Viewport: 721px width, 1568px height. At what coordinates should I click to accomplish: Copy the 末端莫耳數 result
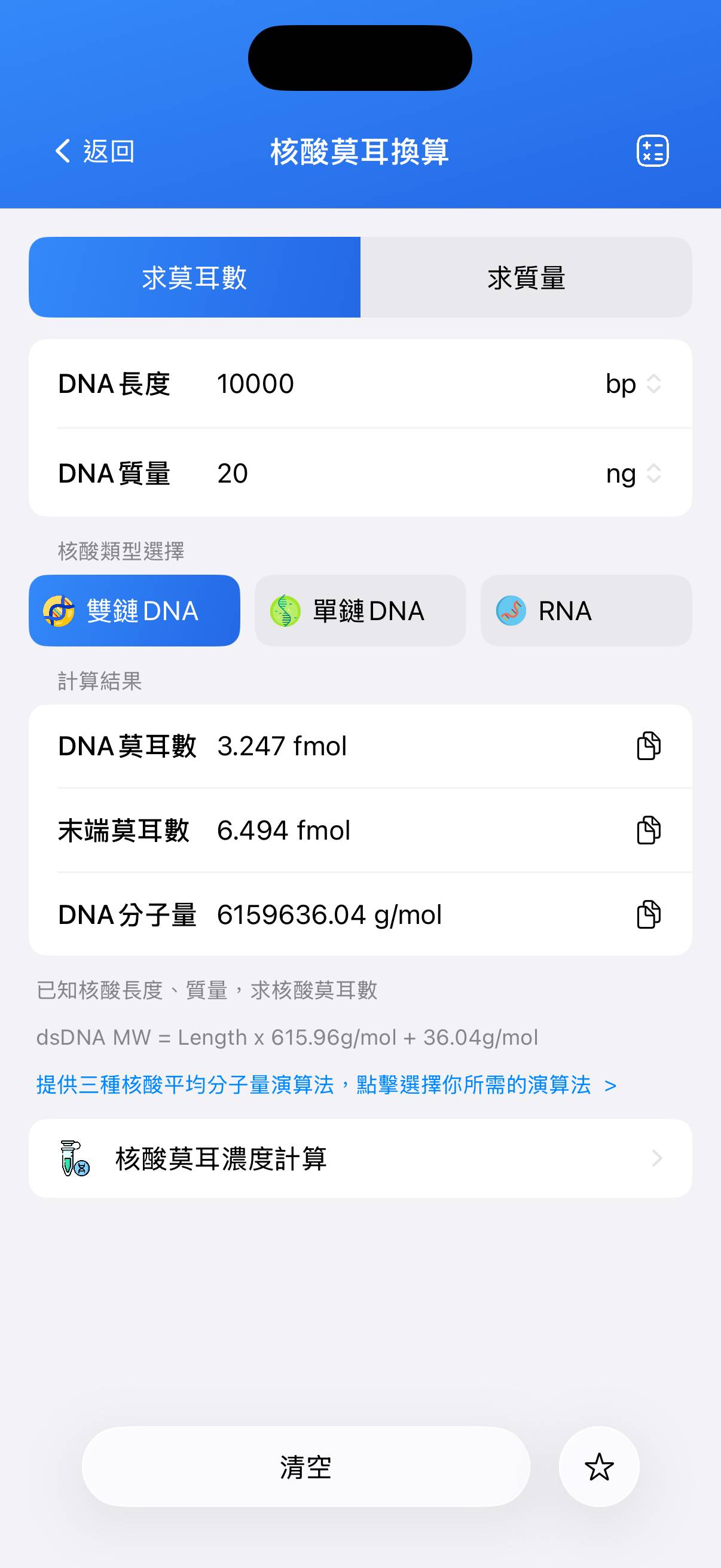tap(649, 830)
